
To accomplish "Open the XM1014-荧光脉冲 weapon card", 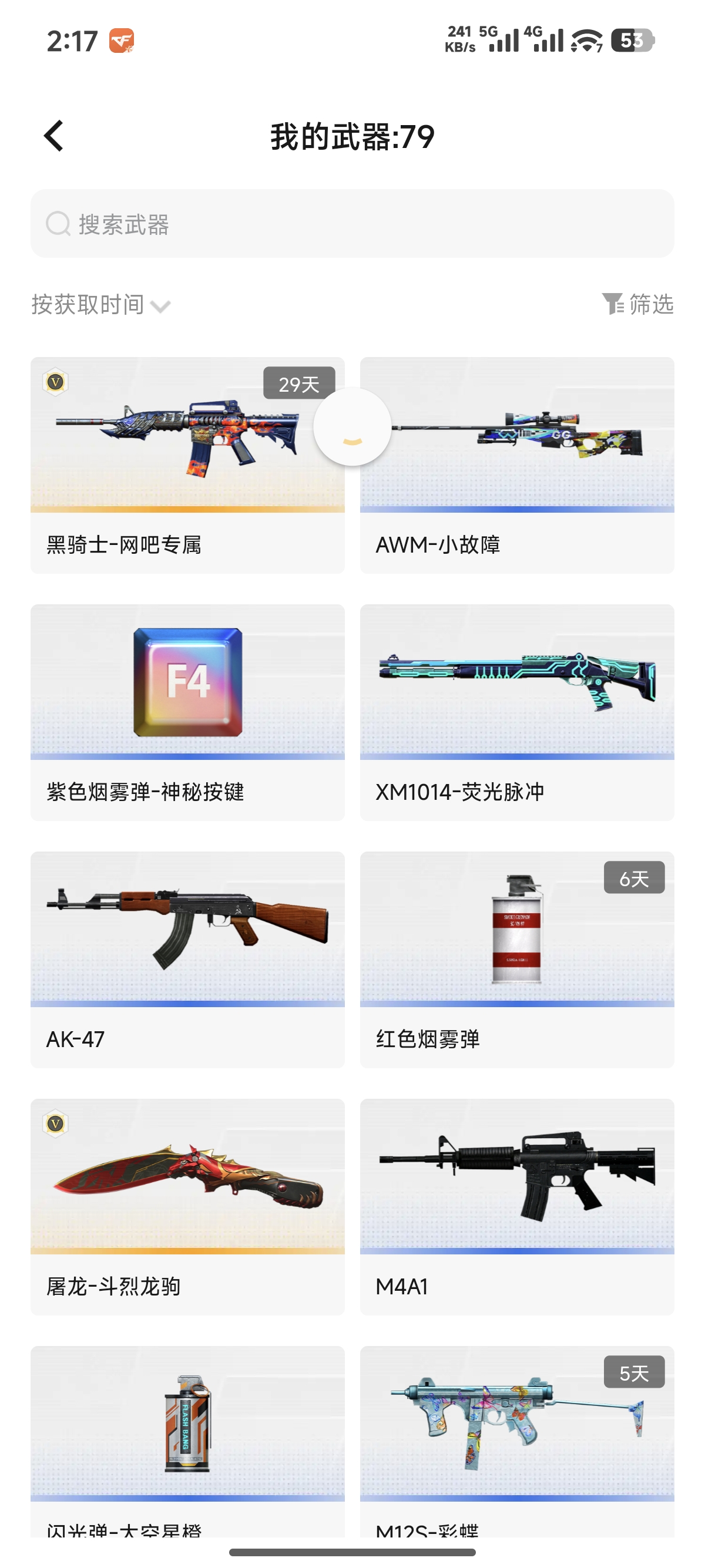I will pyautogui.click(x=516, y=712).
